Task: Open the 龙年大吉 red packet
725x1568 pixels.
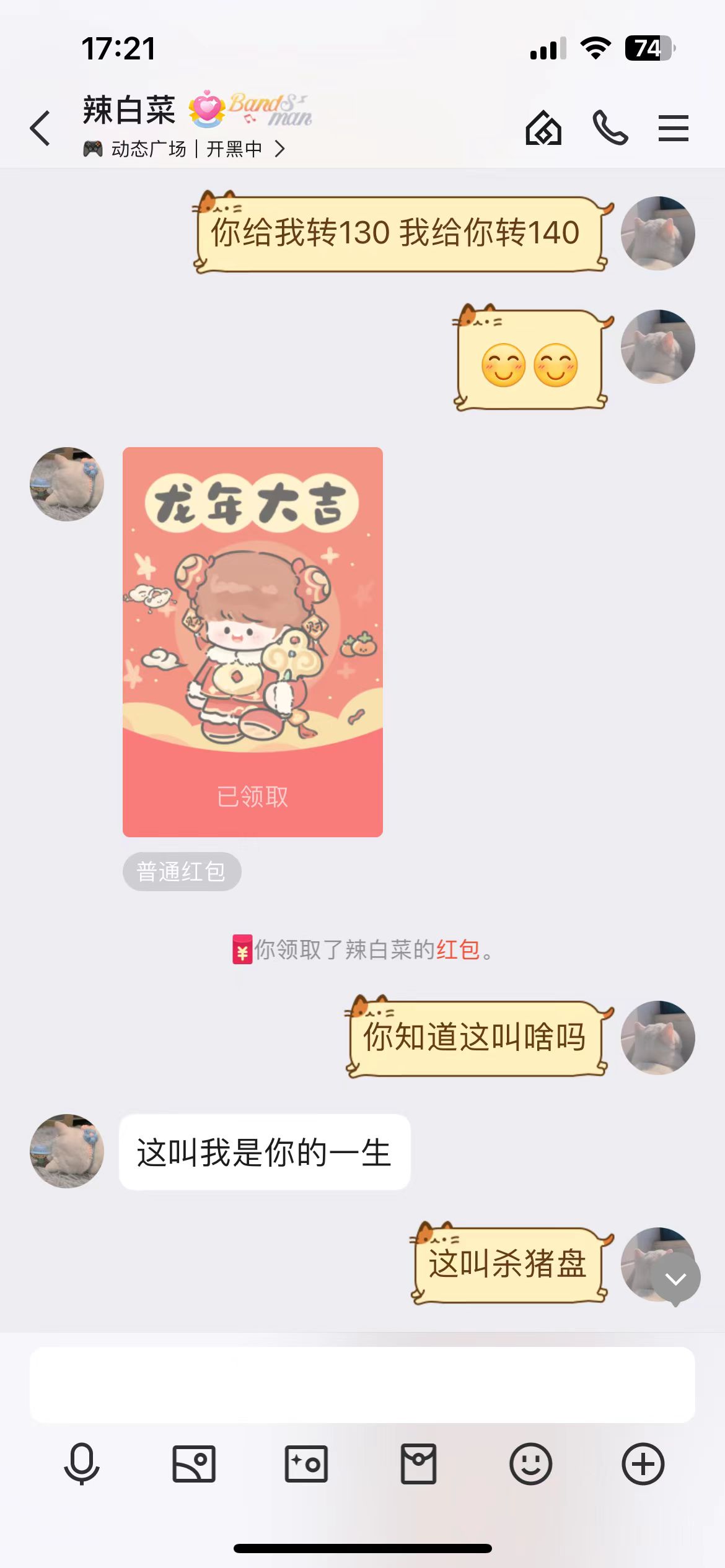Action: pyautogui.click(x=253, y=642)
